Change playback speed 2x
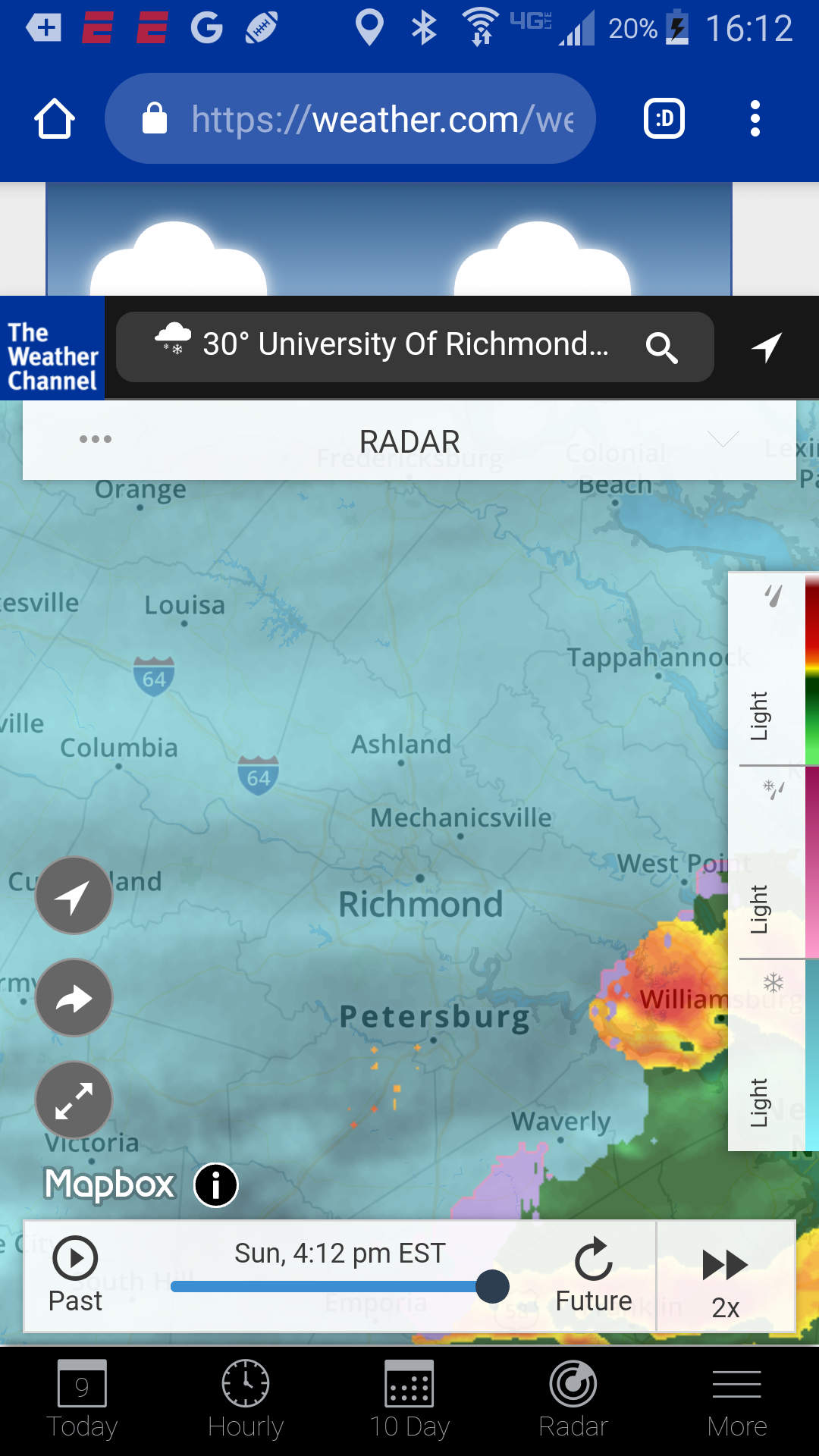 [x=726, y=1276]
